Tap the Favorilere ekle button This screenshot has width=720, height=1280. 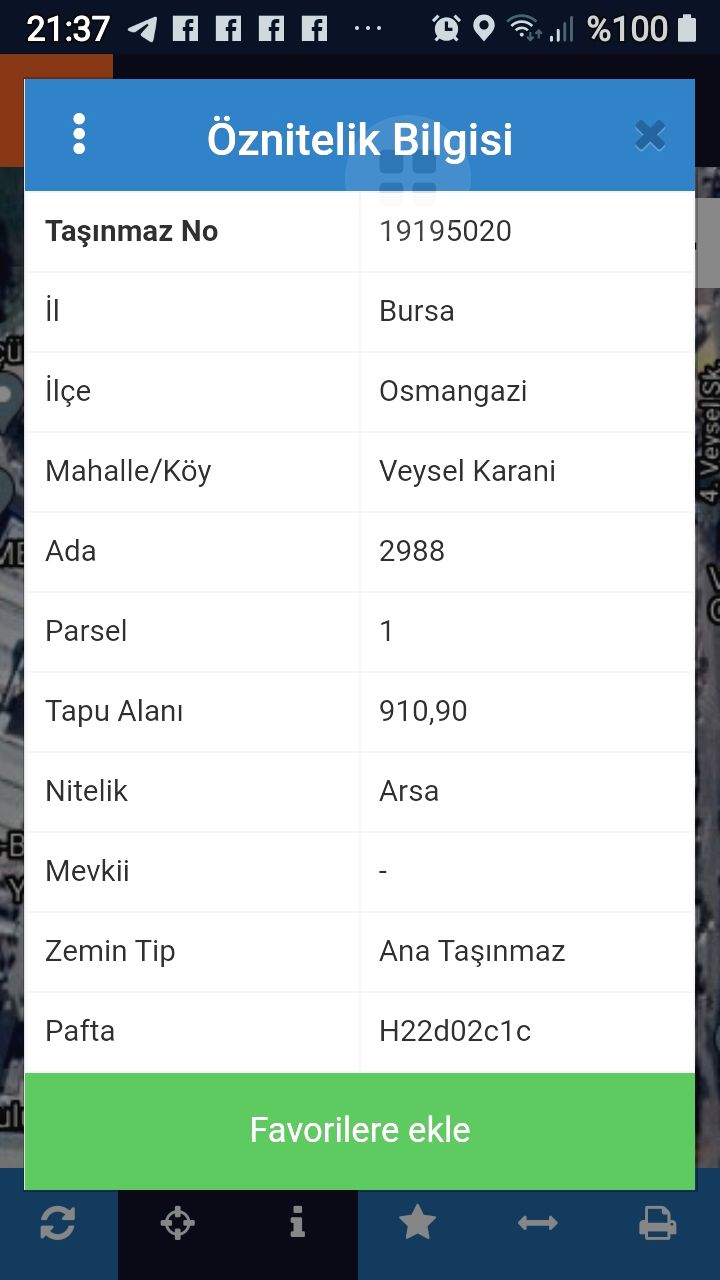[360, 1130]
